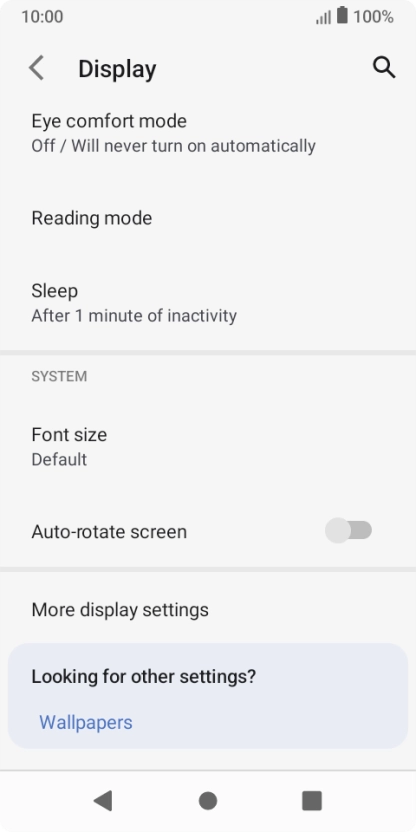This screenshot has height=832, width=416.
Task: Open Font size settings
Action: coord(208,447)
